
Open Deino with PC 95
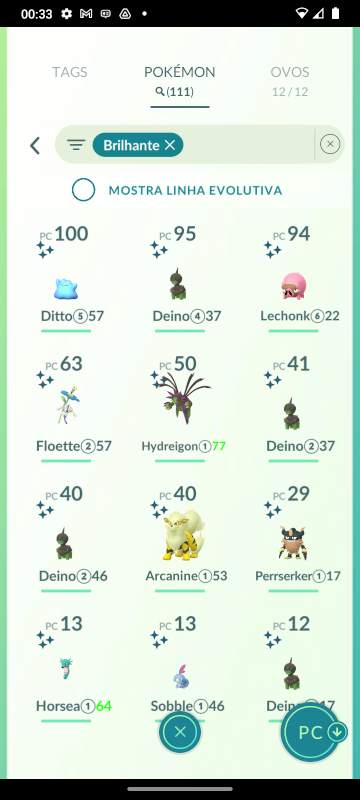(180, 278)
